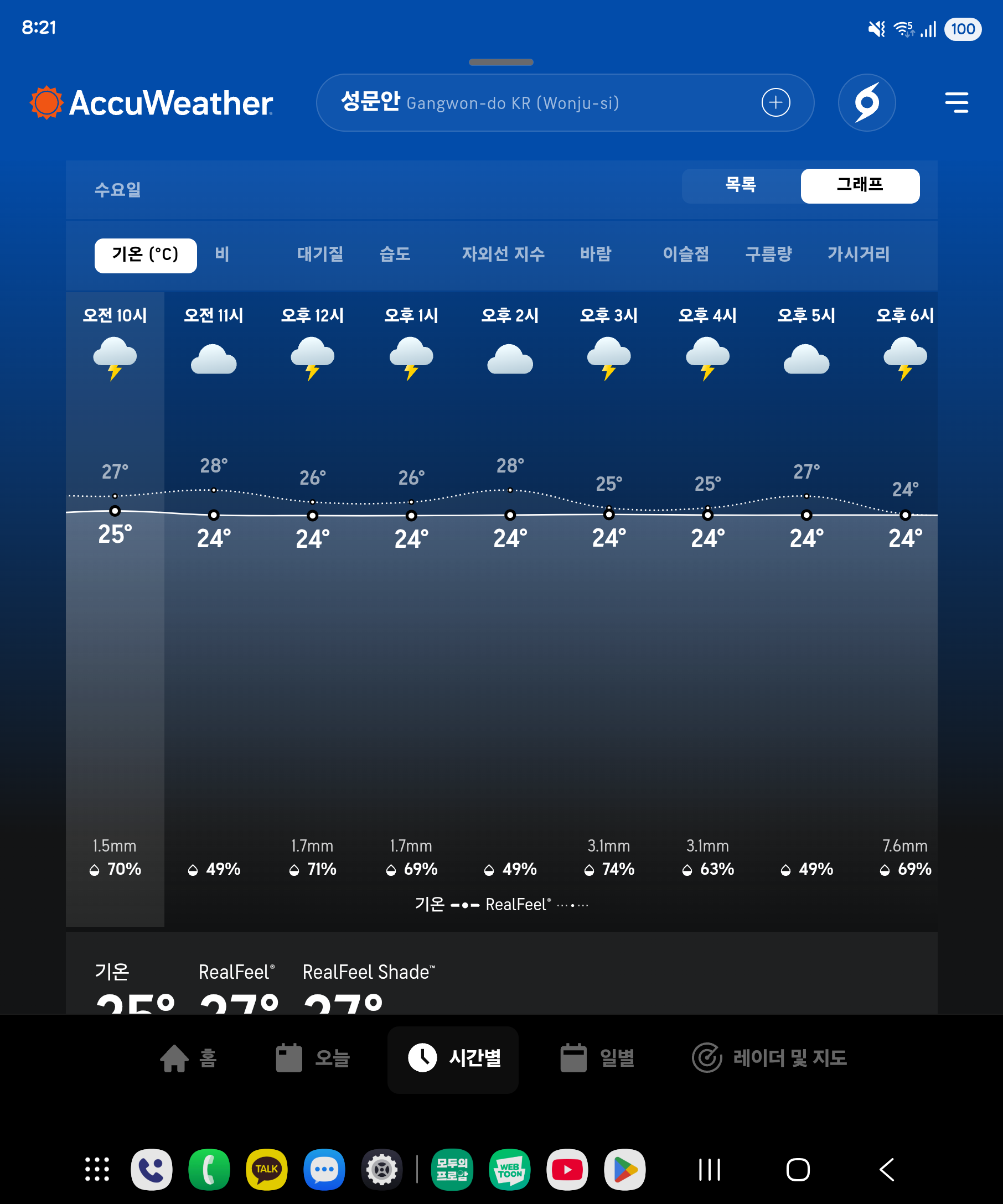Open the 오늘 today tab
This screenshot has width=1003, height=1204.
[313, 1058]
